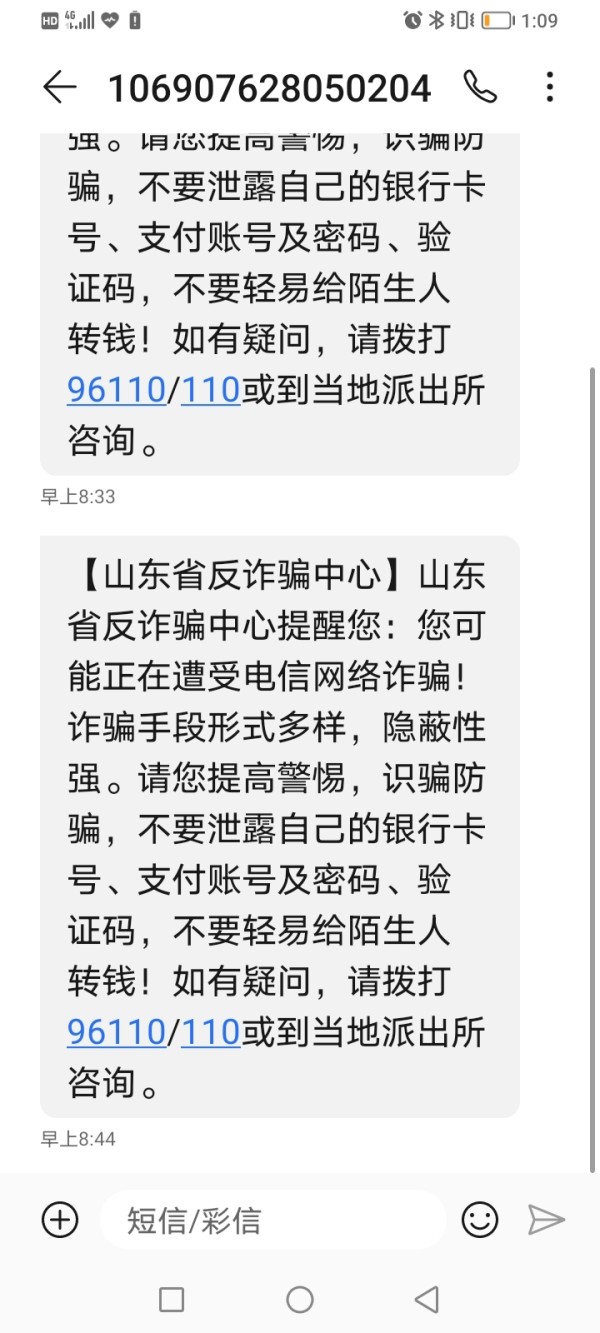Tap the 96110 link in the 8:33 message
This screenshot has height=1333, width=600.
click(x=116, y=390)
